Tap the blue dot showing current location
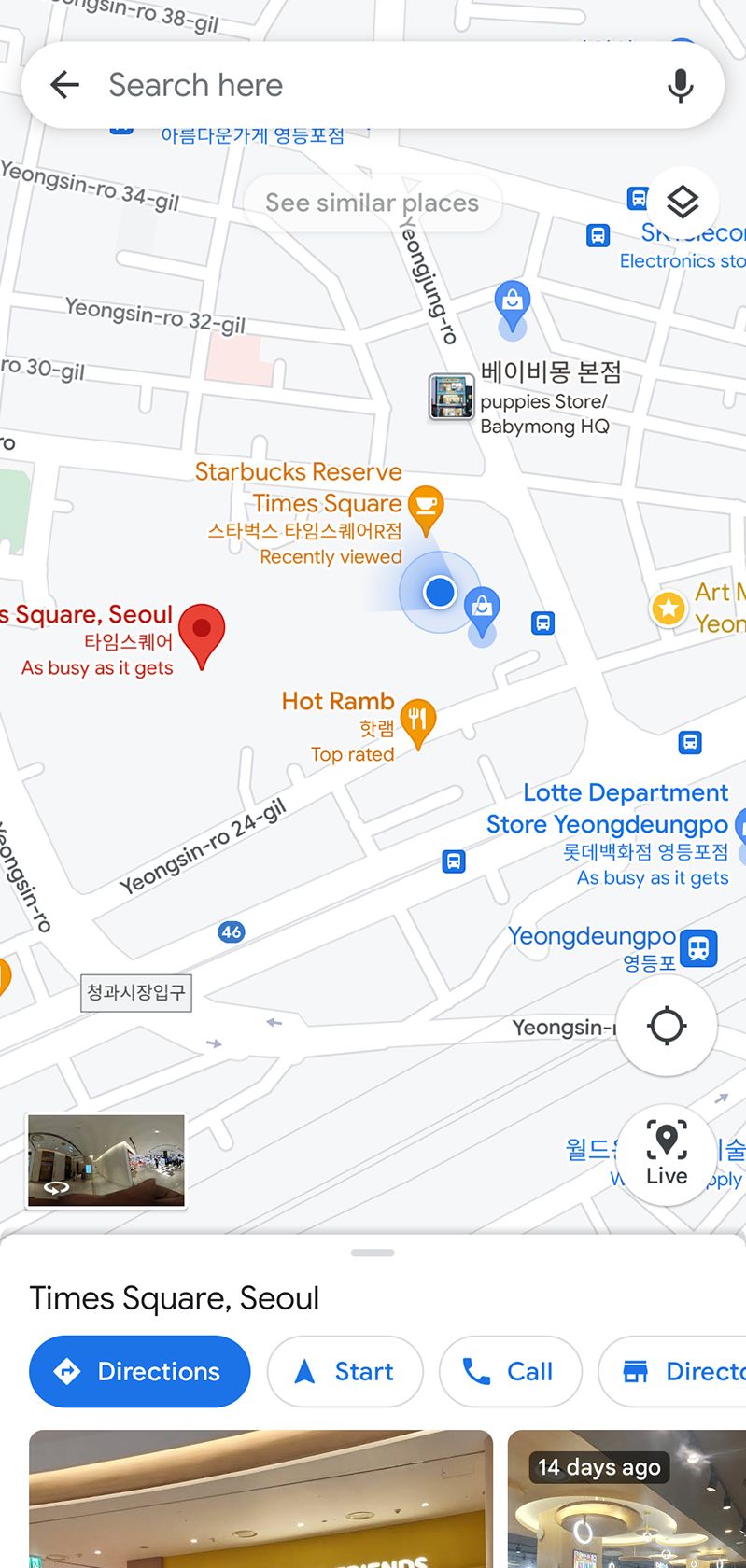The width and height of the screenshot is (746, 1568). 439,592
